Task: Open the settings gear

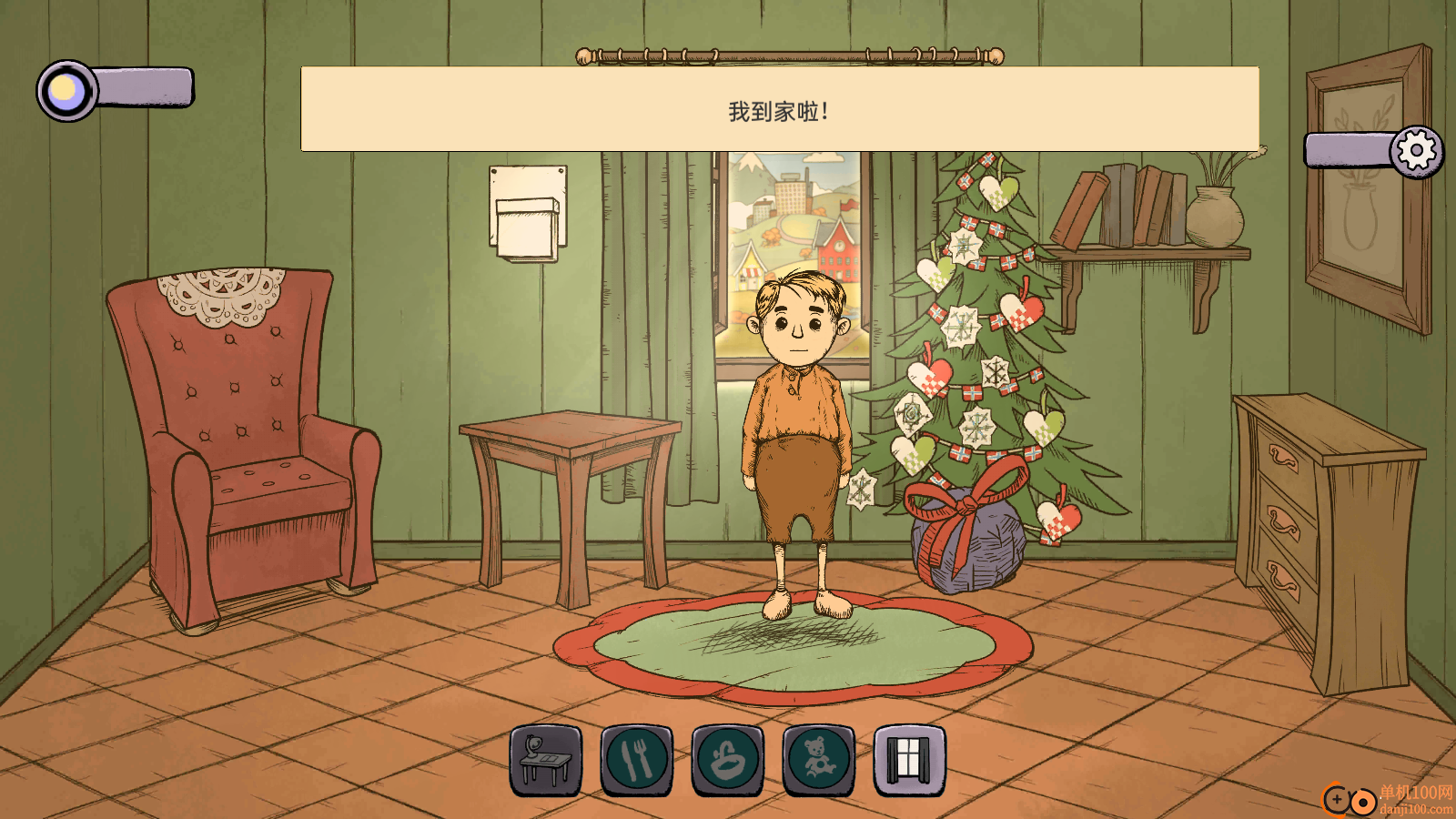Action: coord(1416,151)
